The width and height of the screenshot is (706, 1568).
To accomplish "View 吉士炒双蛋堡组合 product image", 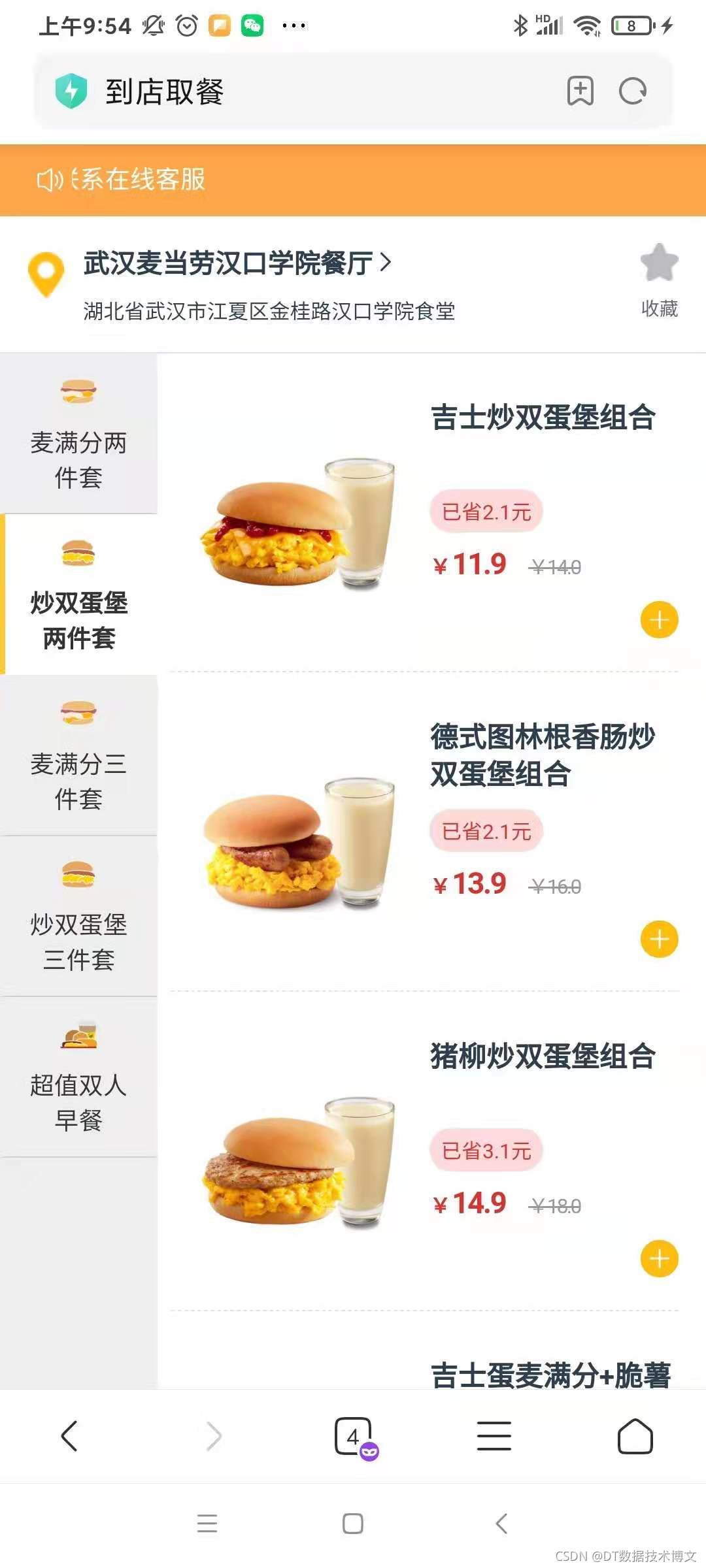I will click(x=297, y=523).
